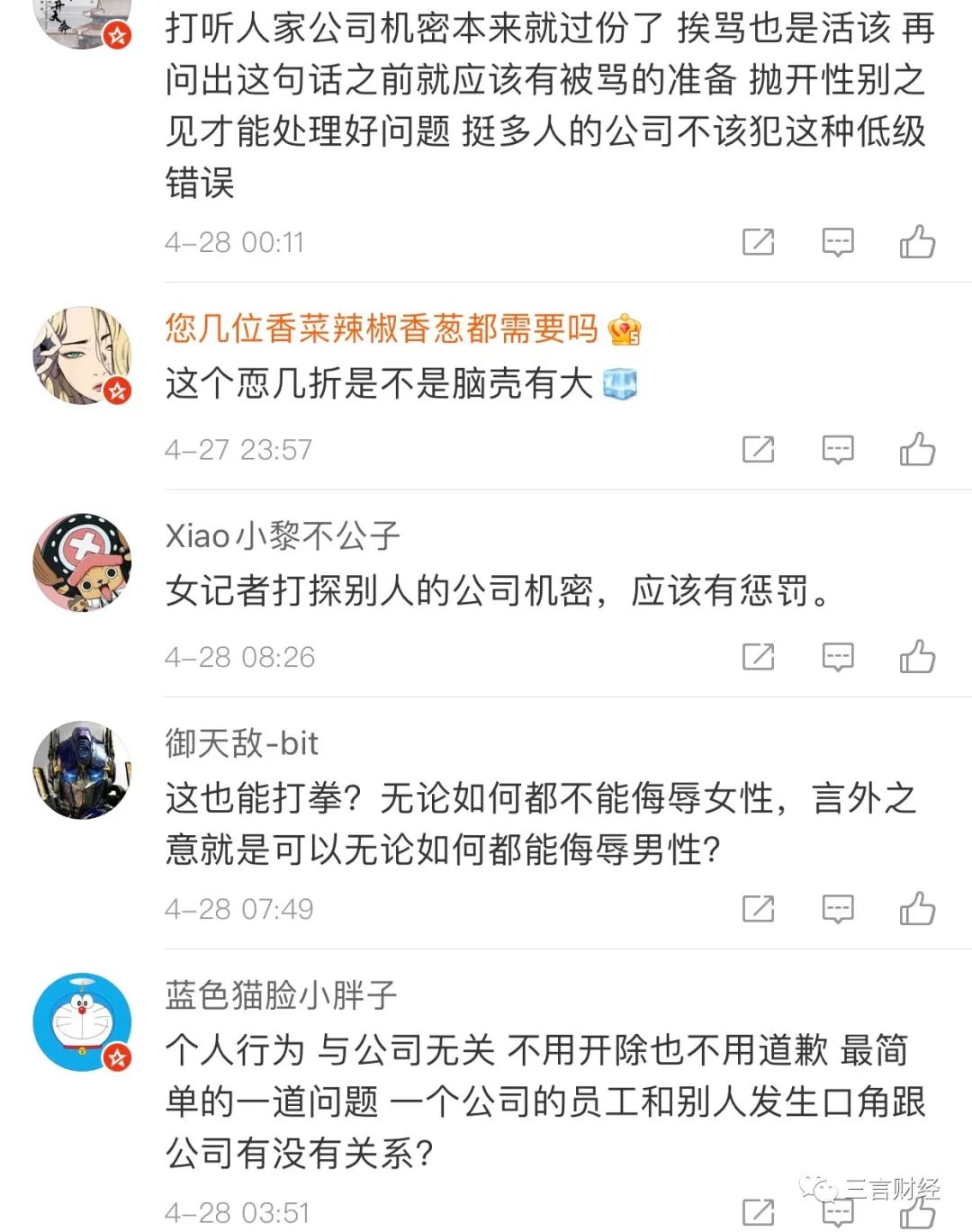Like 您几位香菜辣椒香葱都需要吗's comment

[917, 449]
